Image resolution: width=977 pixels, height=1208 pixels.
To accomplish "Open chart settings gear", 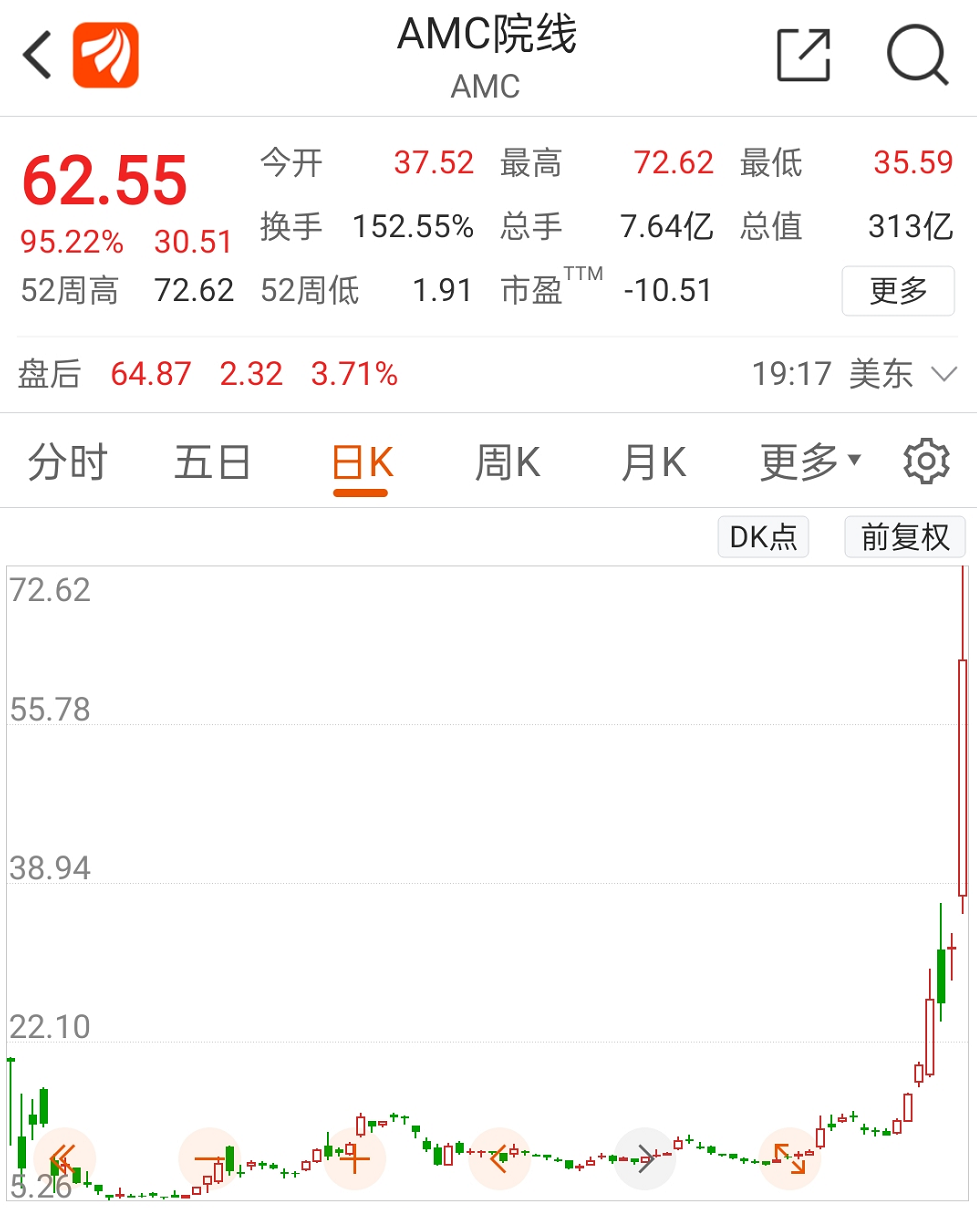I will [925, 461].
